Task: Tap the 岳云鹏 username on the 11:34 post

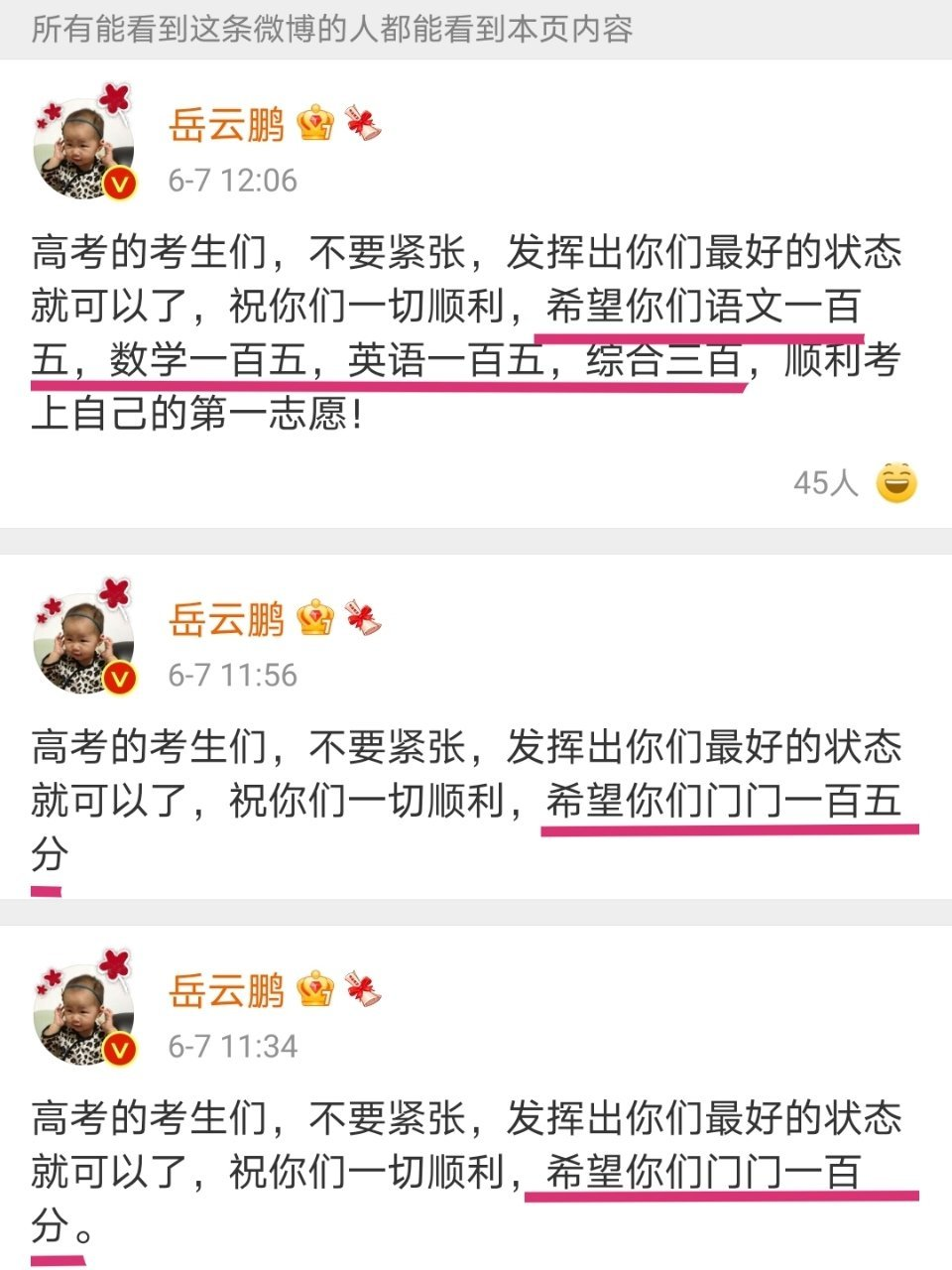Action: (x=226, y=991)
